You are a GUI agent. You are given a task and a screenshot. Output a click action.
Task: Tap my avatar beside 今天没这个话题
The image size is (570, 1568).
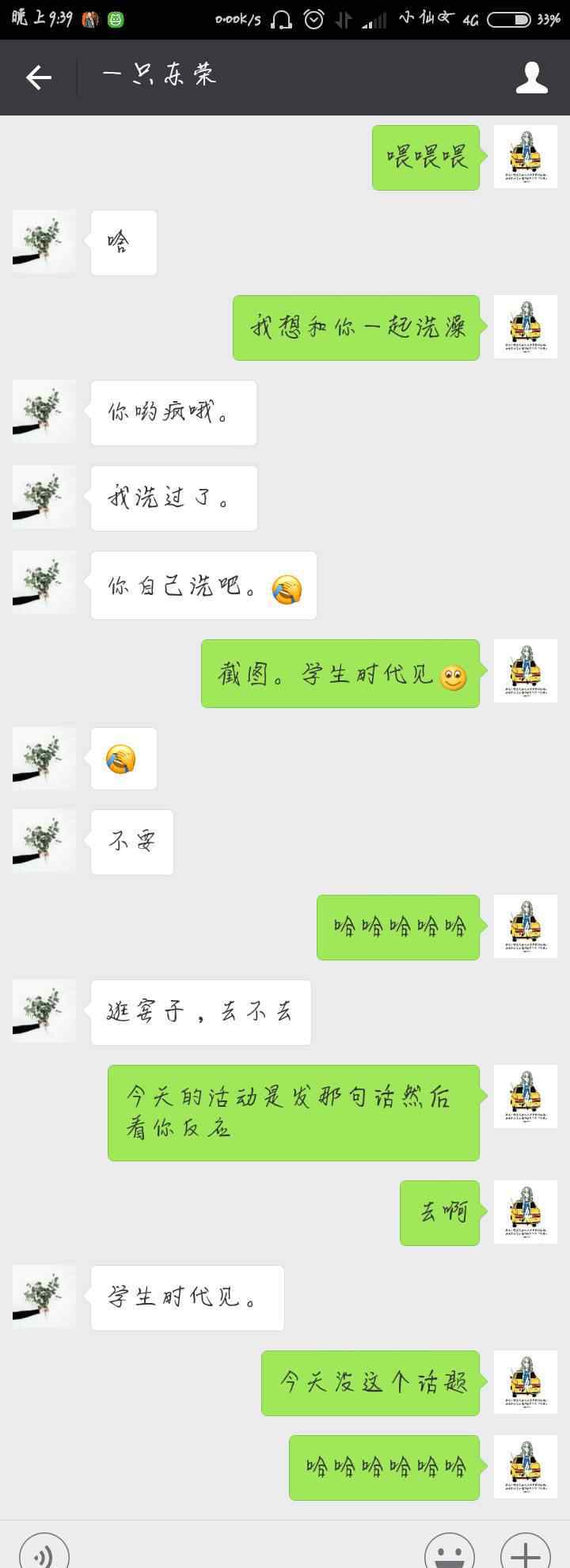click(525, 1382)
